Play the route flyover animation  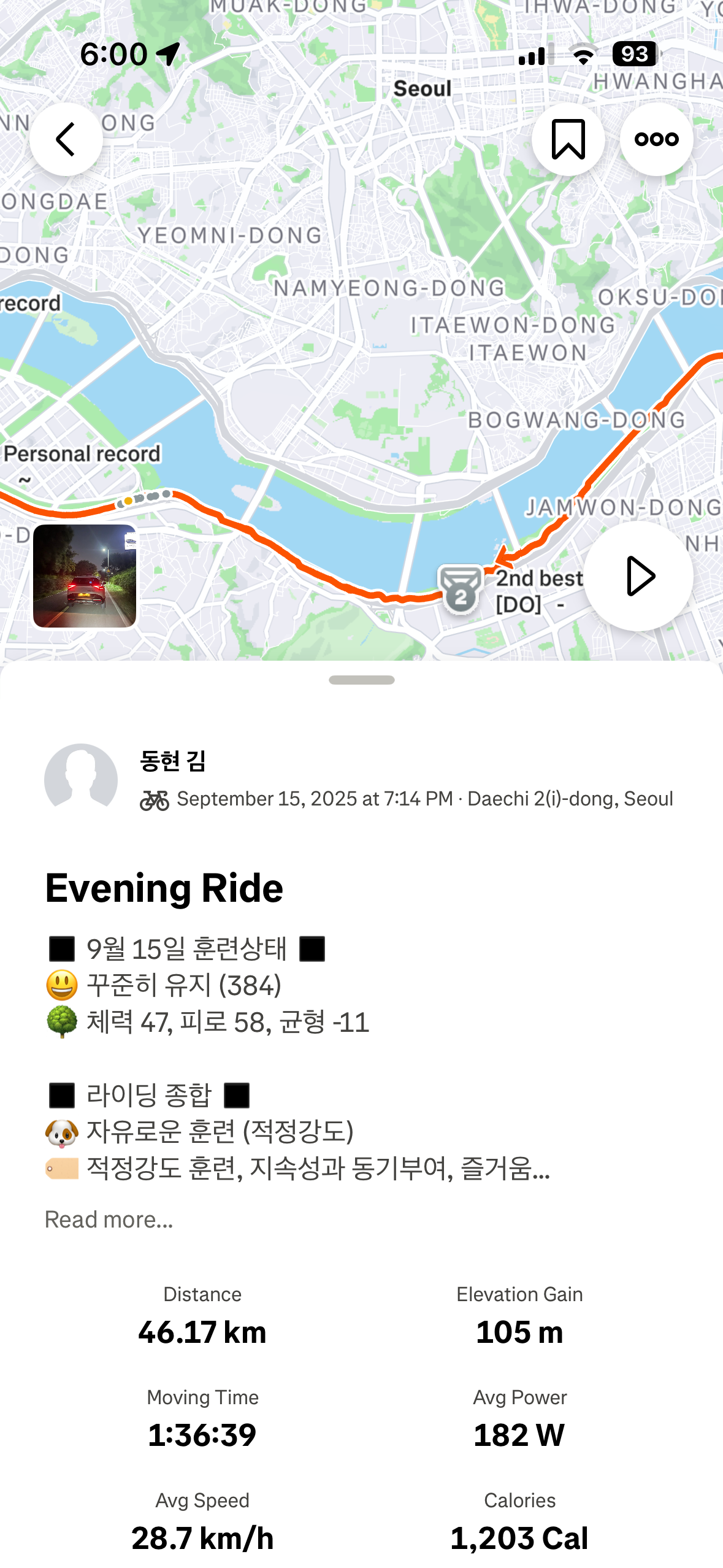pyautogui.click(x=638, y=576)
